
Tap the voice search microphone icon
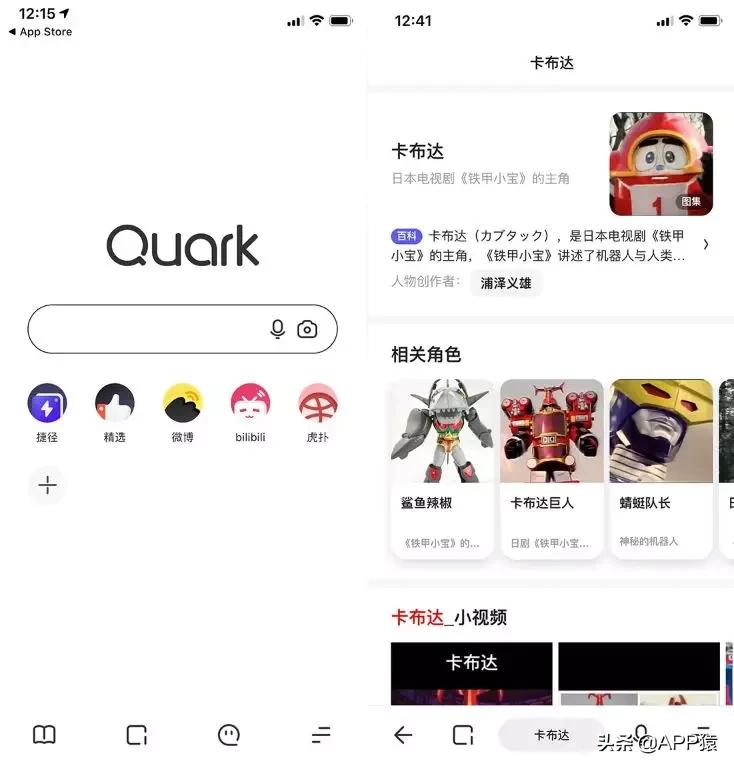tap(277, 328)
